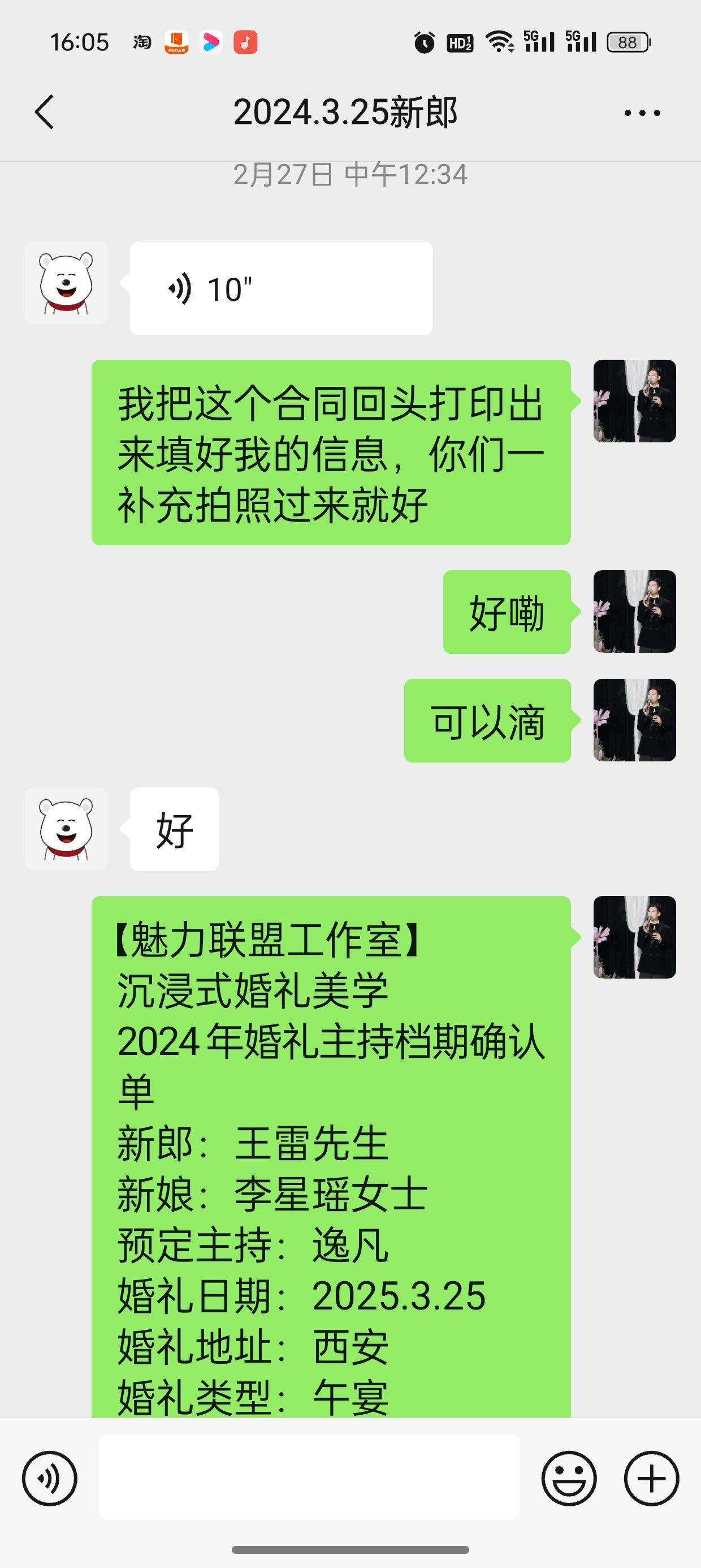Tap the message text input box
Viewport: 701px width, 1568px height.
click(309, 1477)
